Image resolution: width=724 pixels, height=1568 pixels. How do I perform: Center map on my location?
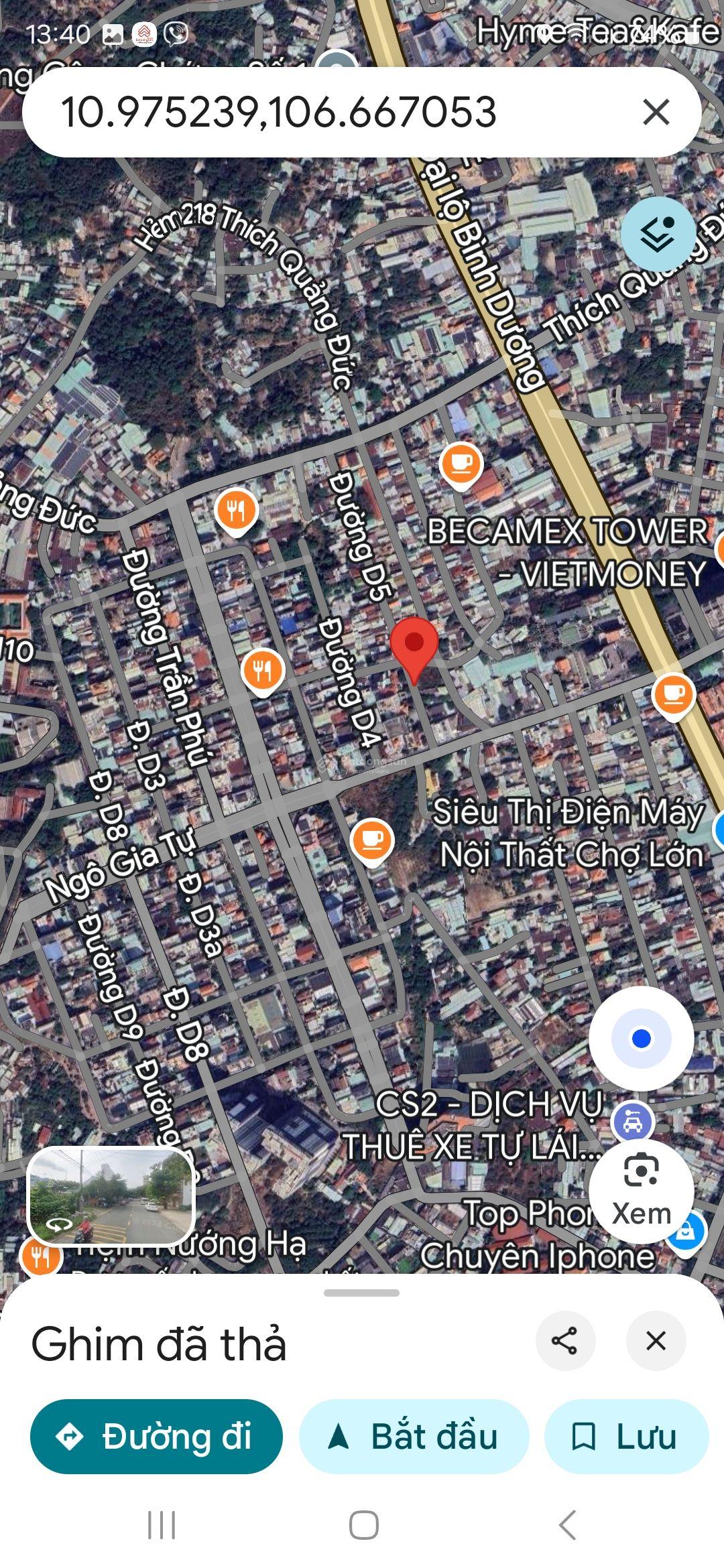(x=641, y=1038)
